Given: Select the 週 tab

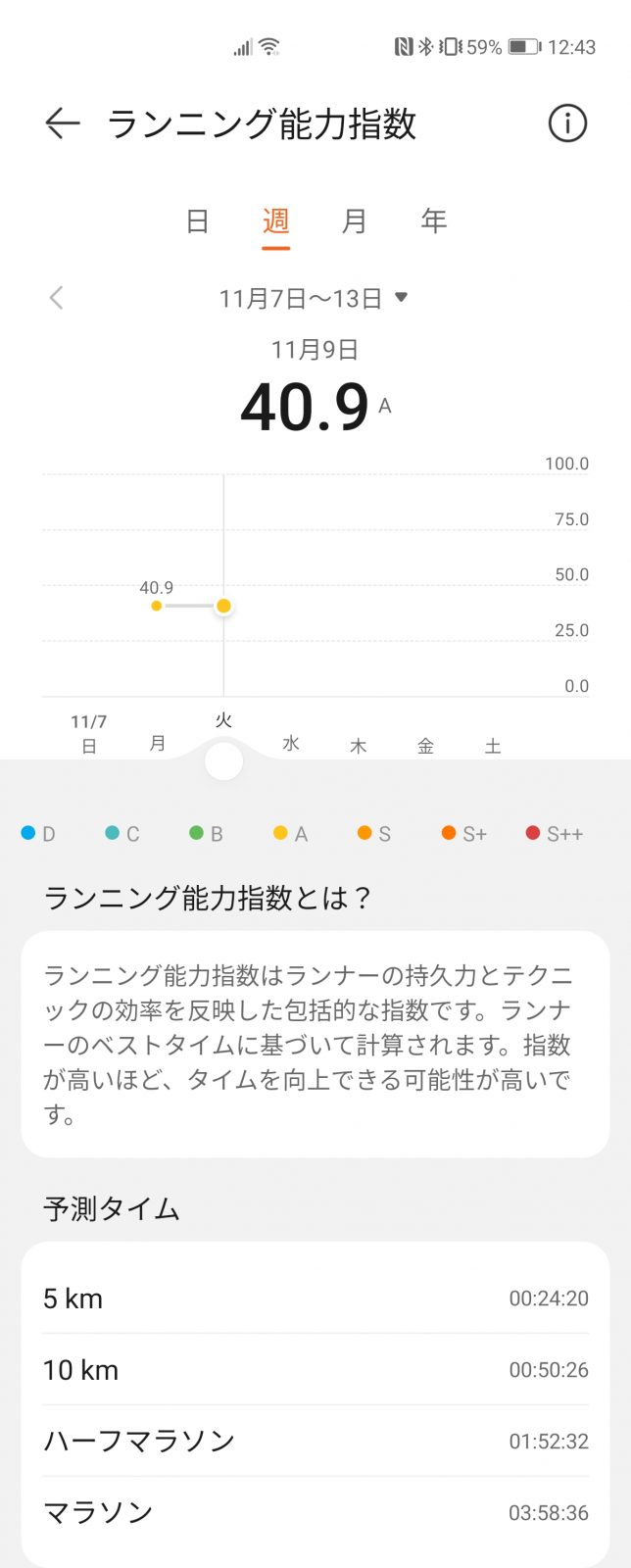Looking at the screenshot, I should click(x=275, y=221).
